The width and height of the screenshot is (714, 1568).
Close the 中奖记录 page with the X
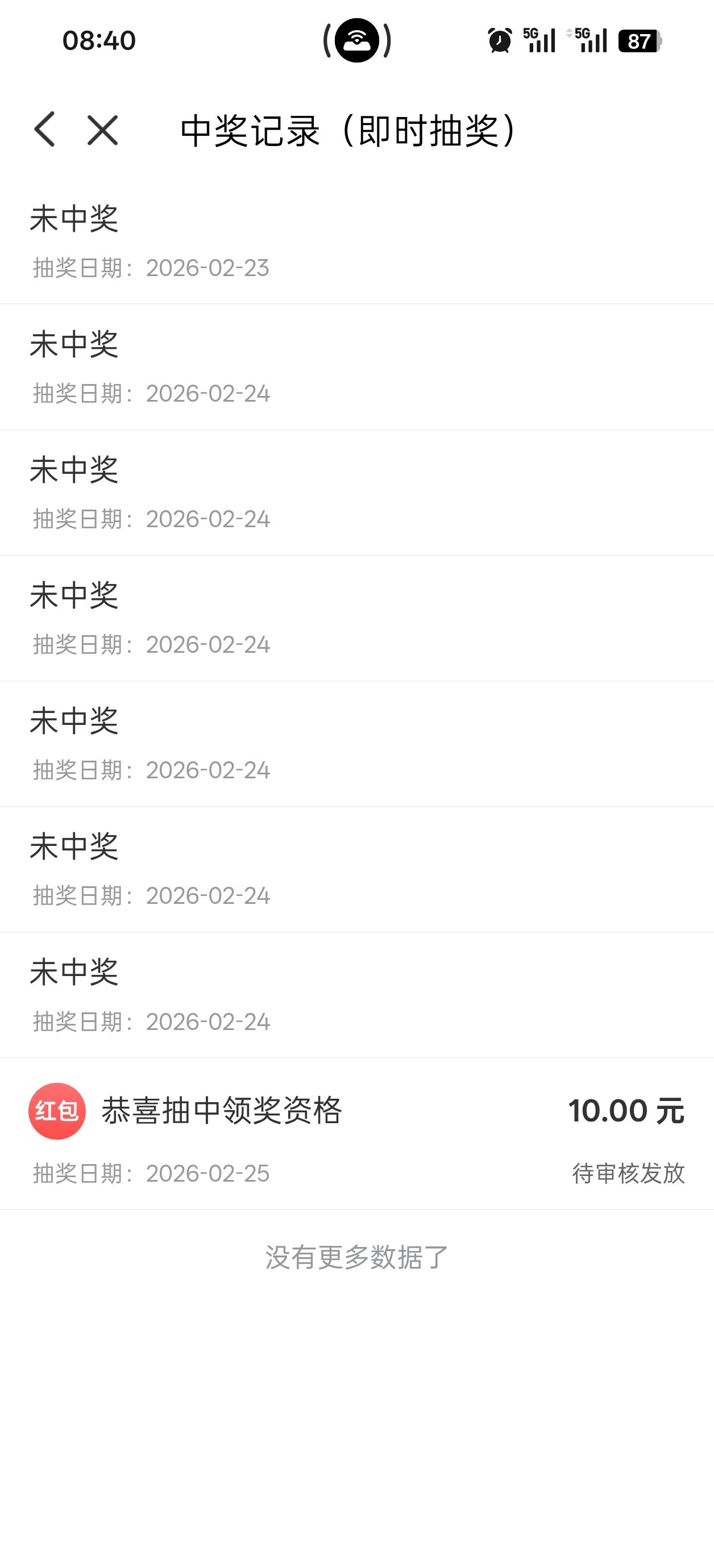(x=102, y=130)
